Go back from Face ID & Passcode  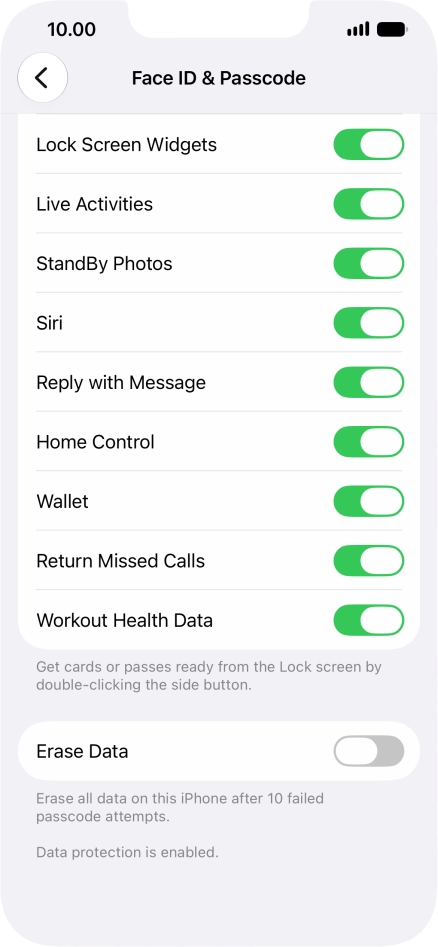tap(42, 78)
